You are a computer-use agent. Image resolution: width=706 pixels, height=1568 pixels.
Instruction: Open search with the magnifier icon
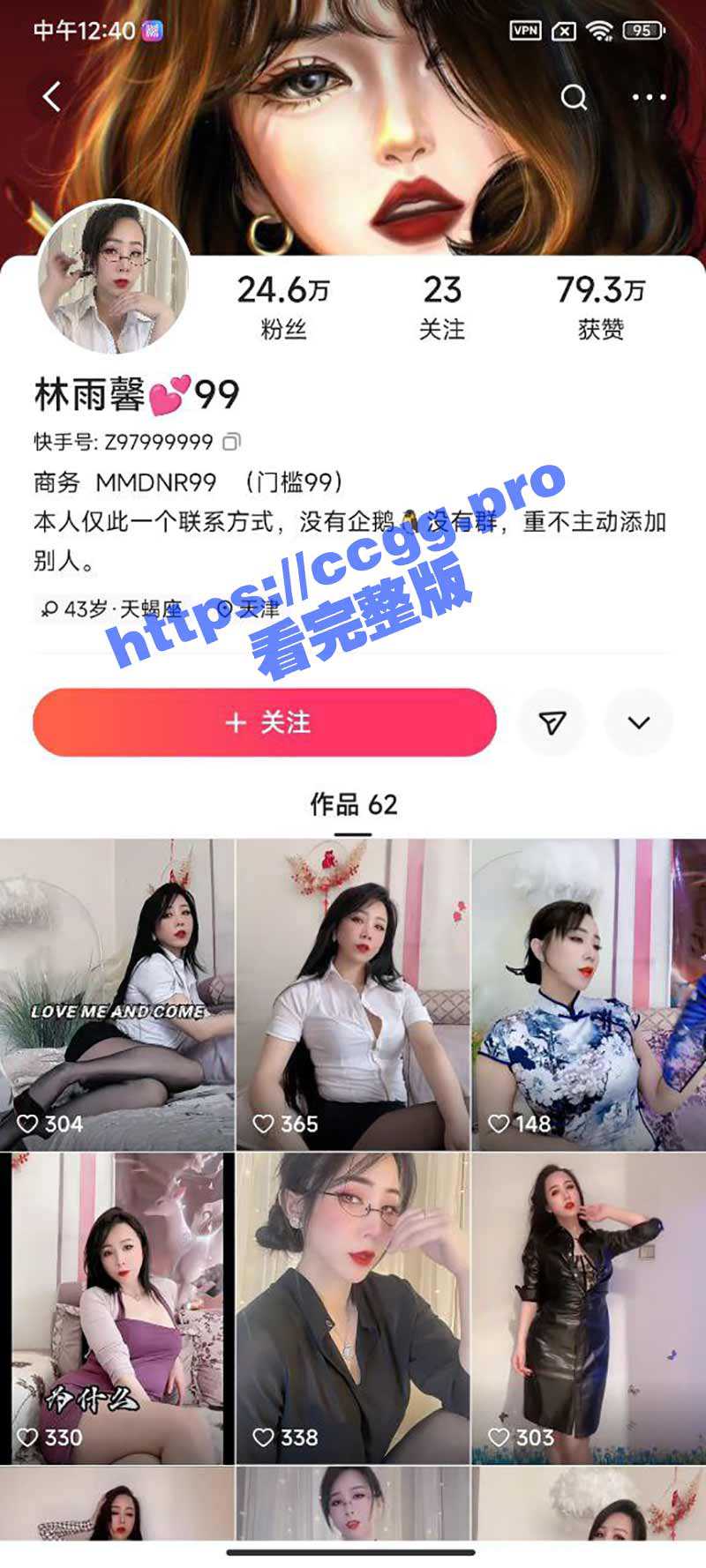pos(575,98)
